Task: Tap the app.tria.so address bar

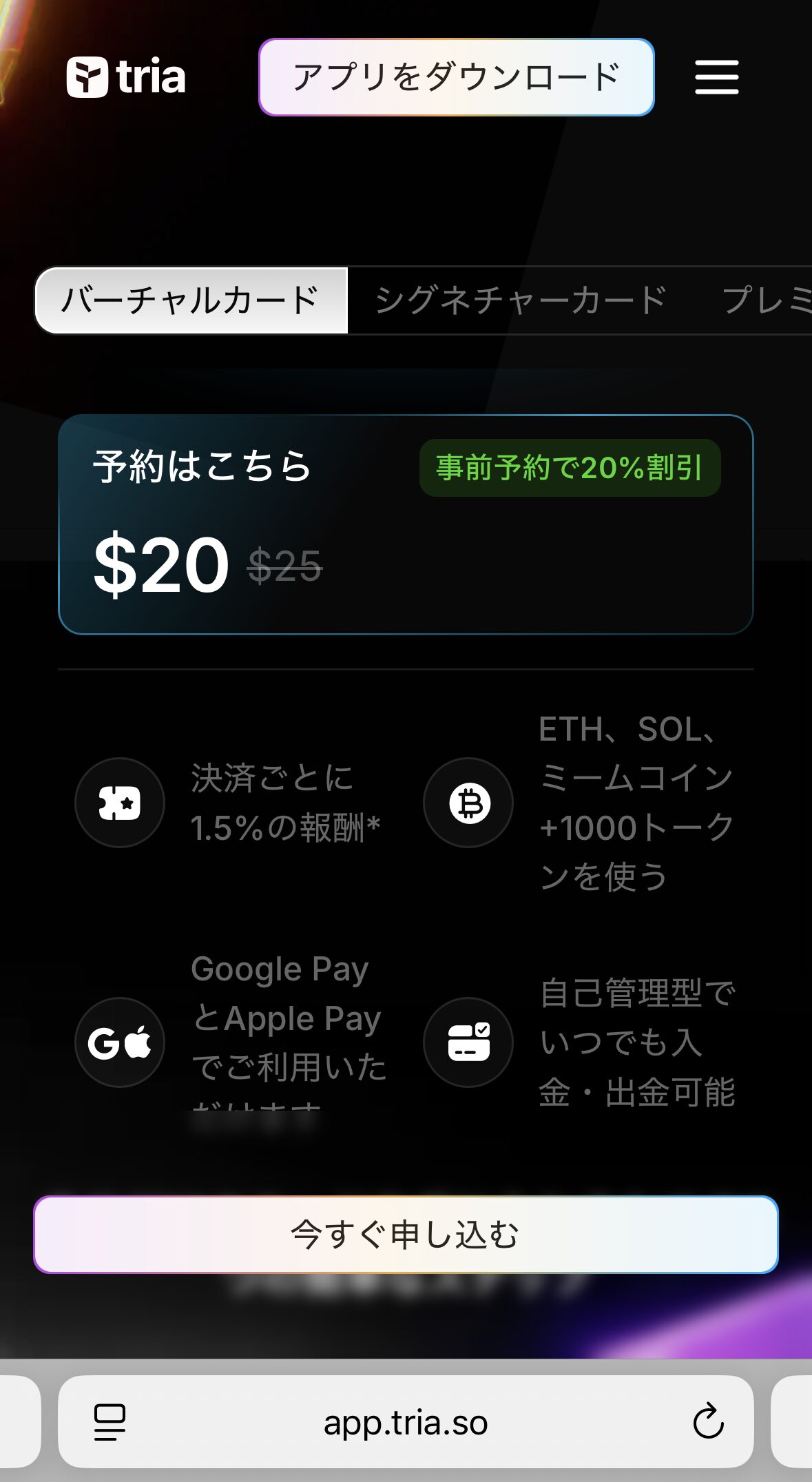Action: pyautogui.click(x=406, y=1421)
